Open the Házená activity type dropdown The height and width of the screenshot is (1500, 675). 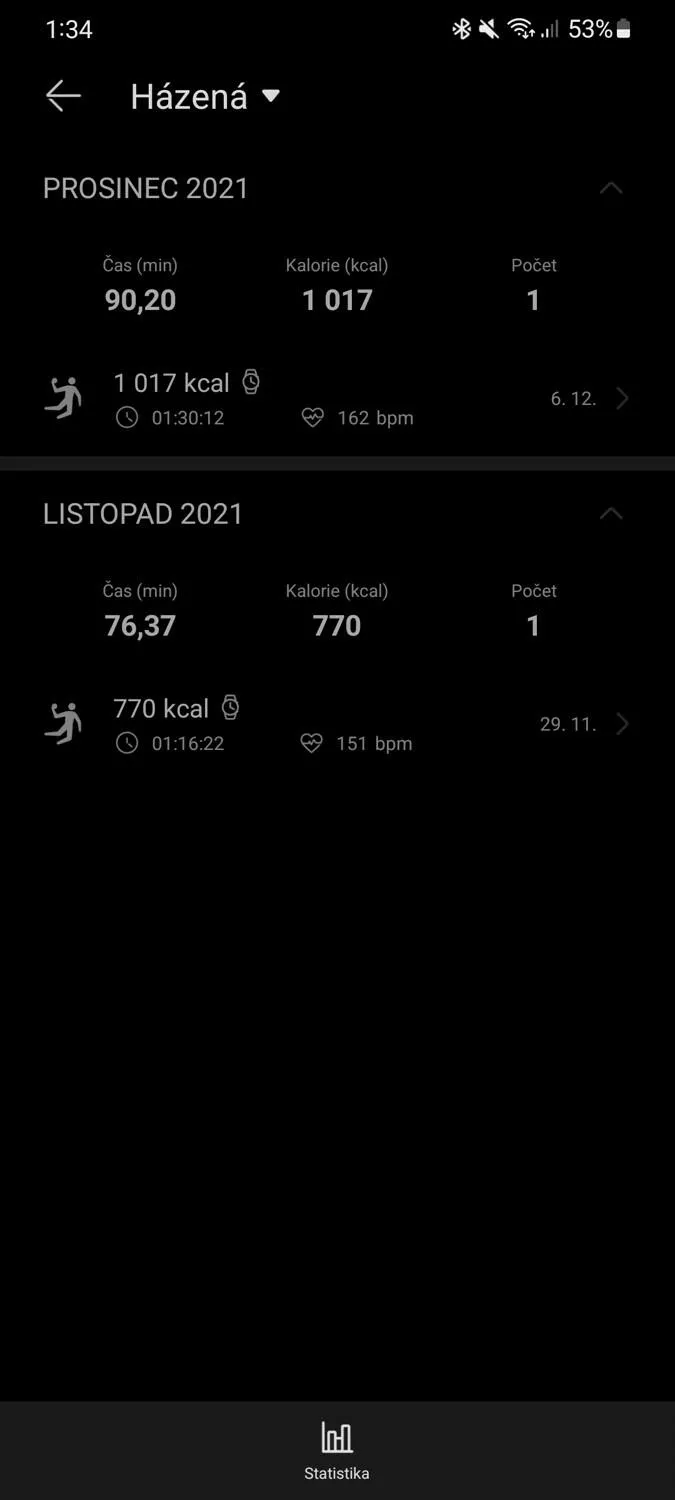point(205,97)
